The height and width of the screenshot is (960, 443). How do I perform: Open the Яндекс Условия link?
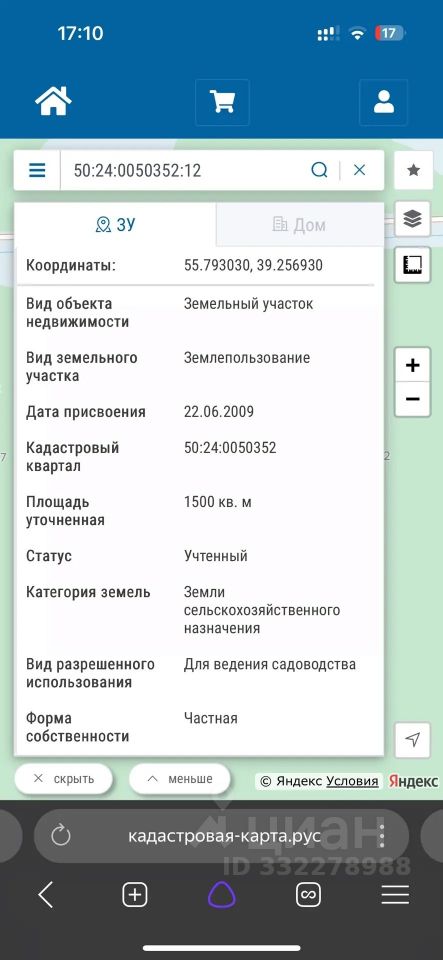(352, 781)
